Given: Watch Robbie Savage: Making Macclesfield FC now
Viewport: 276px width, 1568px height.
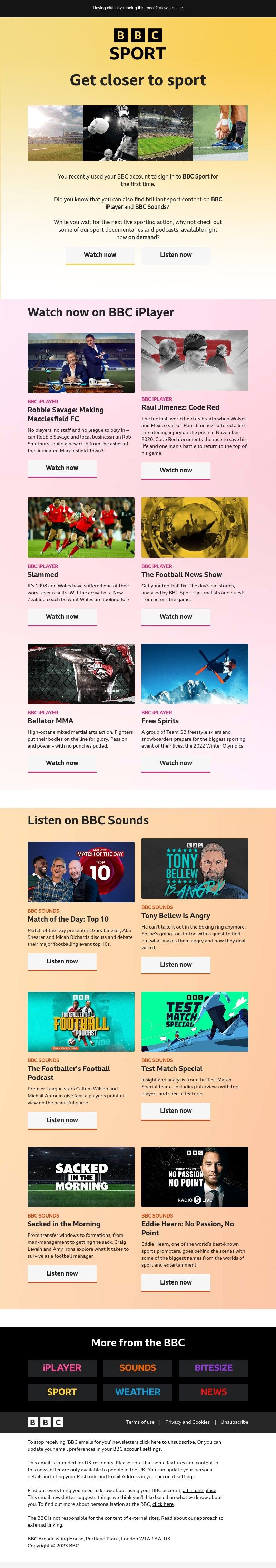Looking at the screenshot, I should (62, 468).
